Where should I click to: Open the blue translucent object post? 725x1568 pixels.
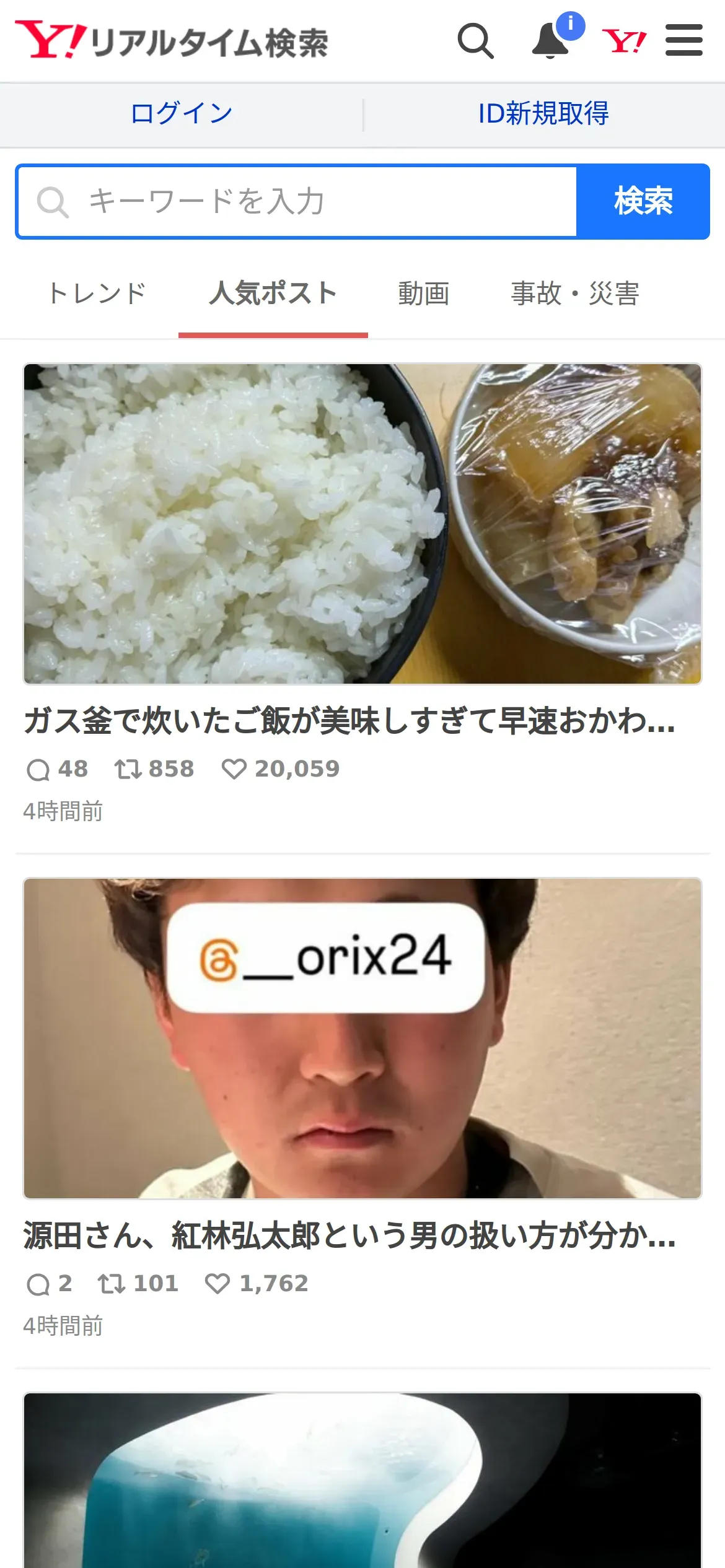tap(362, 1480)
